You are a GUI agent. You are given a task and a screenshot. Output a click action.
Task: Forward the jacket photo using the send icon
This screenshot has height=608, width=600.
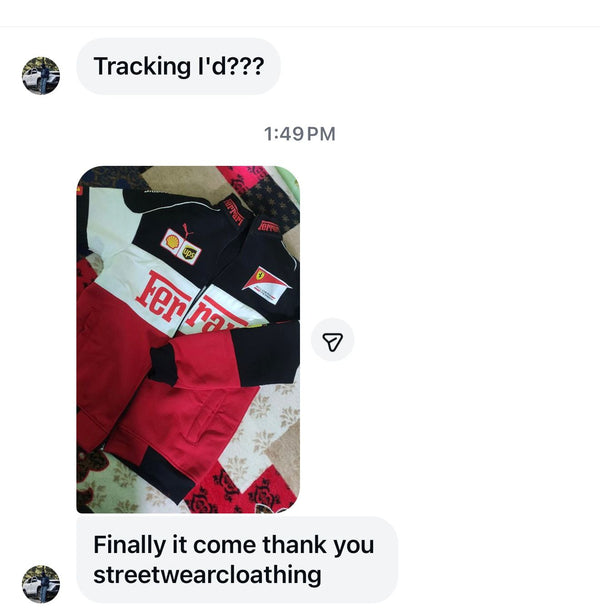pyautogui.click(x=333, y=342)
